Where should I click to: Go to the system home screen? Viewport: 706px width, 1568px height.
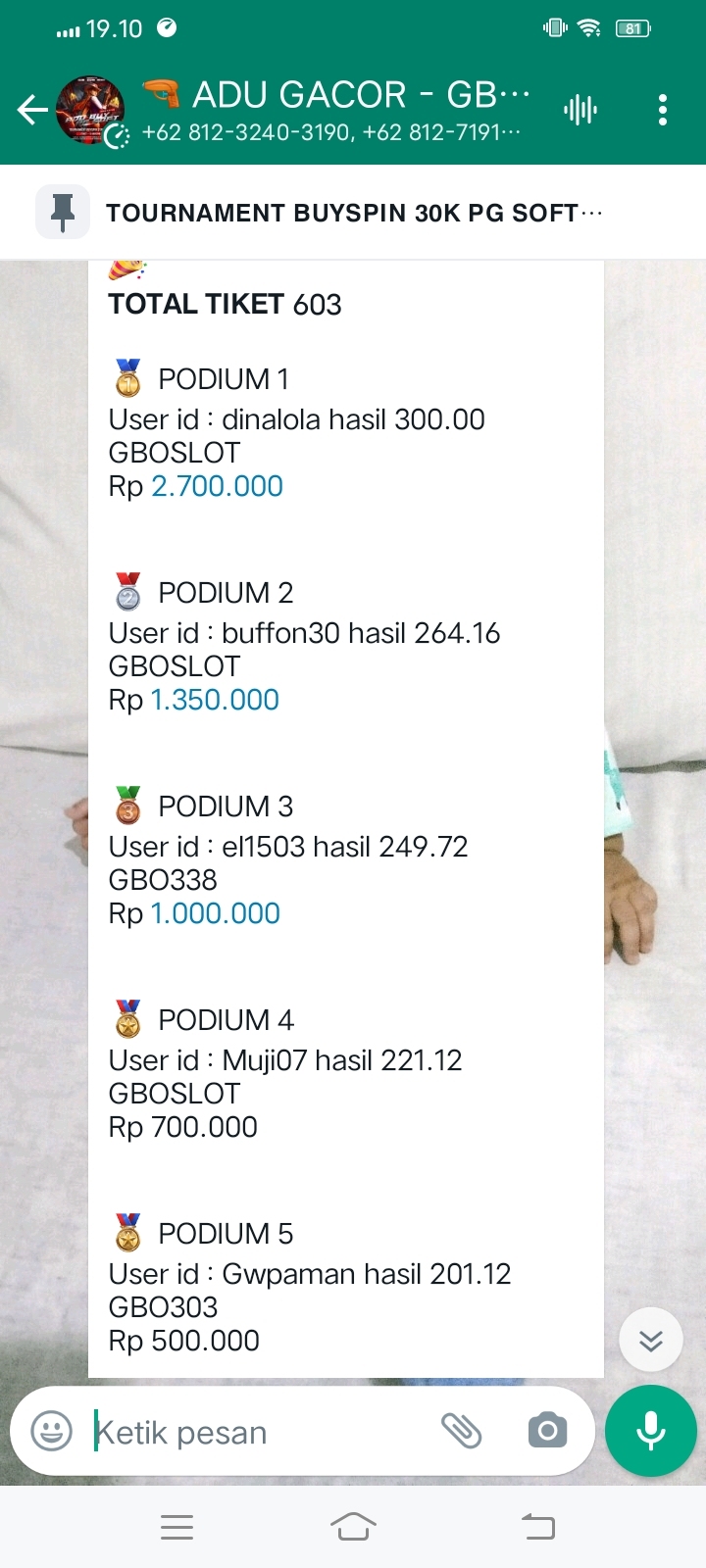(353, 1526)
